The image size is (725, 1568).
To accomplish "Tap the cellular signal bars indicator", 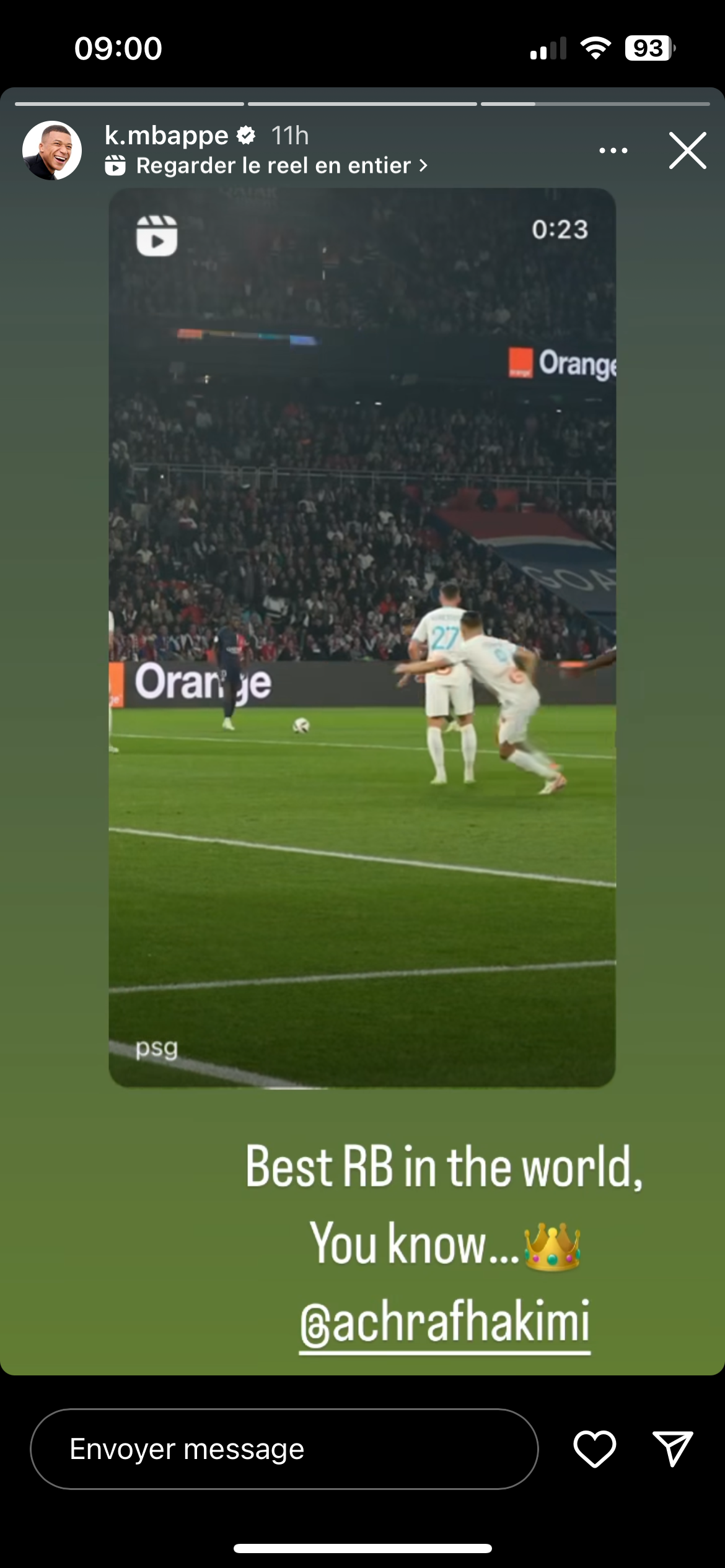I will (x=548, y=46).
